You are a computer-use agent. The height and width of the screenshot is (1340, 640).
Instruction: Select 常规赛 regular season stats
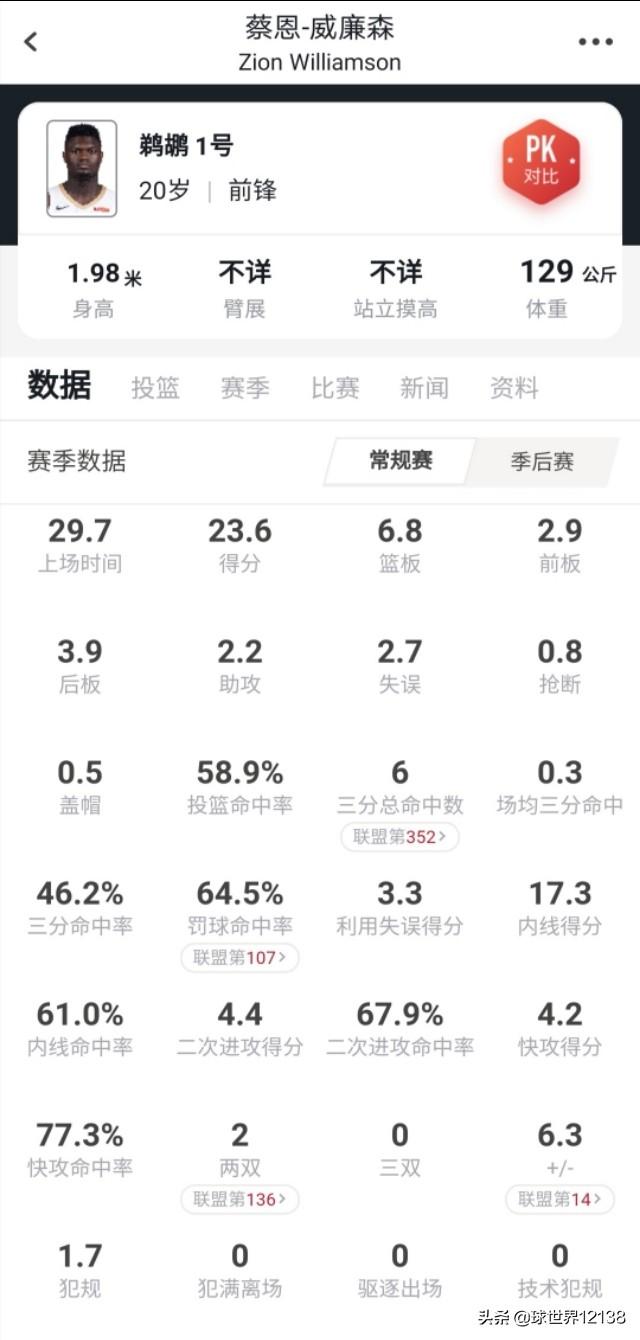click(401, 461)
